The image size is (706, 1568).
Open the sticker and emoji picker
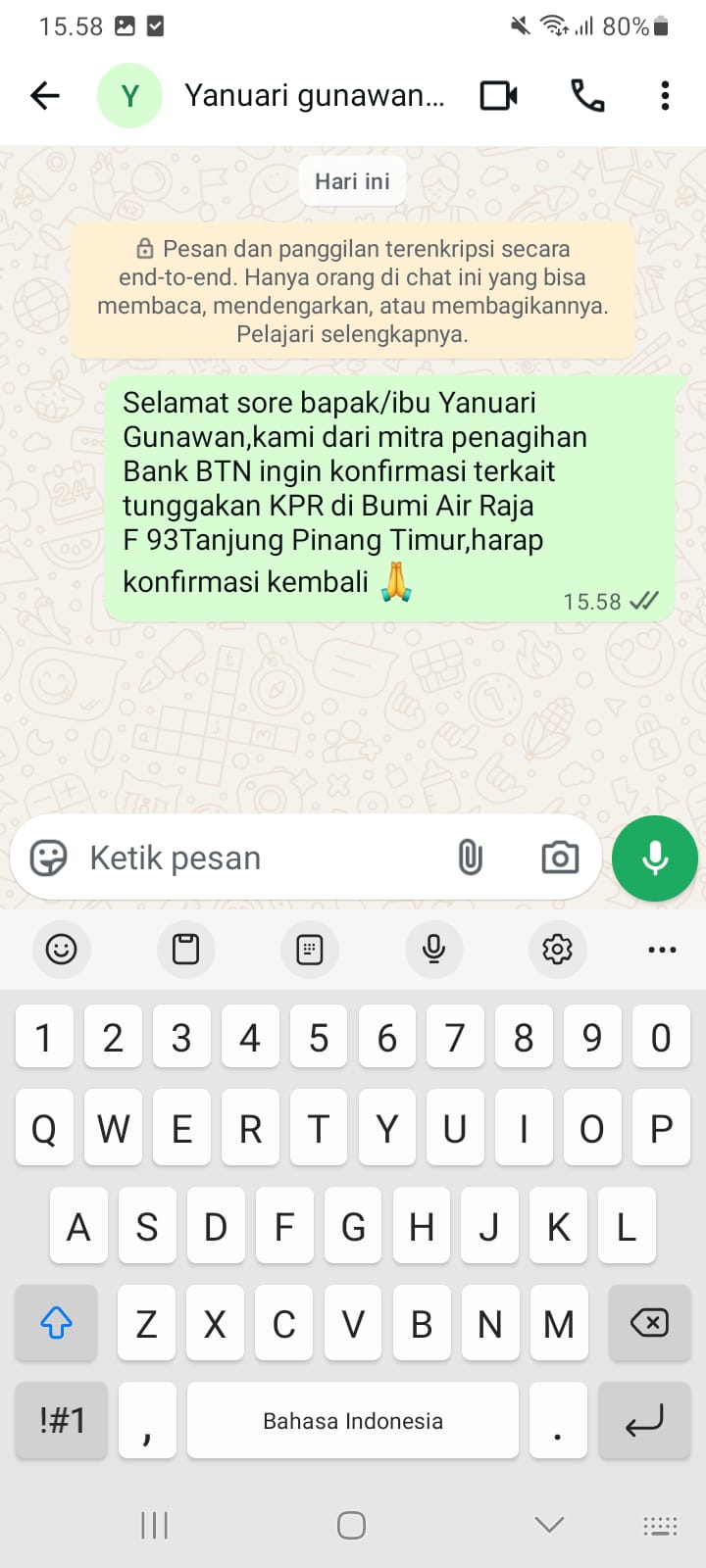pyautogui.click(x=49, y=857)
